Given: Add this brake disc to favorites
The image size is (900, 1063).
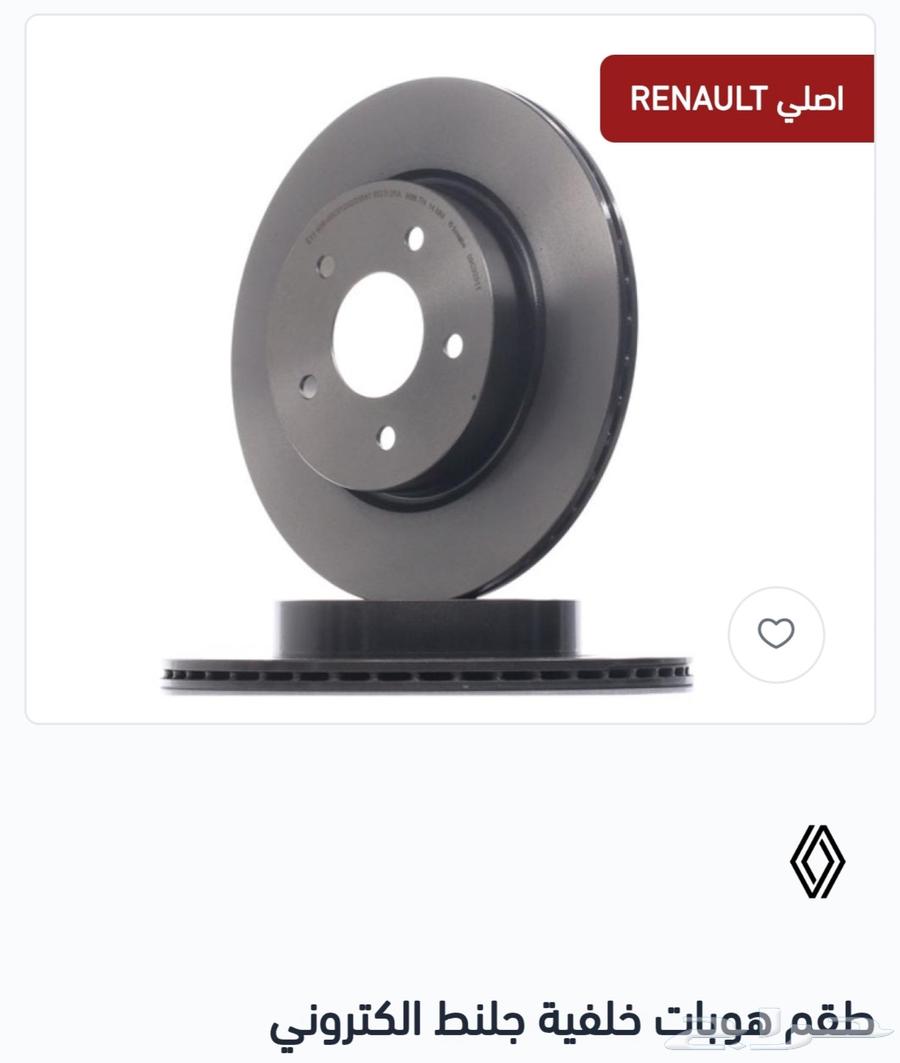Looking at the screenshot, I should click(x=776, y=634).
